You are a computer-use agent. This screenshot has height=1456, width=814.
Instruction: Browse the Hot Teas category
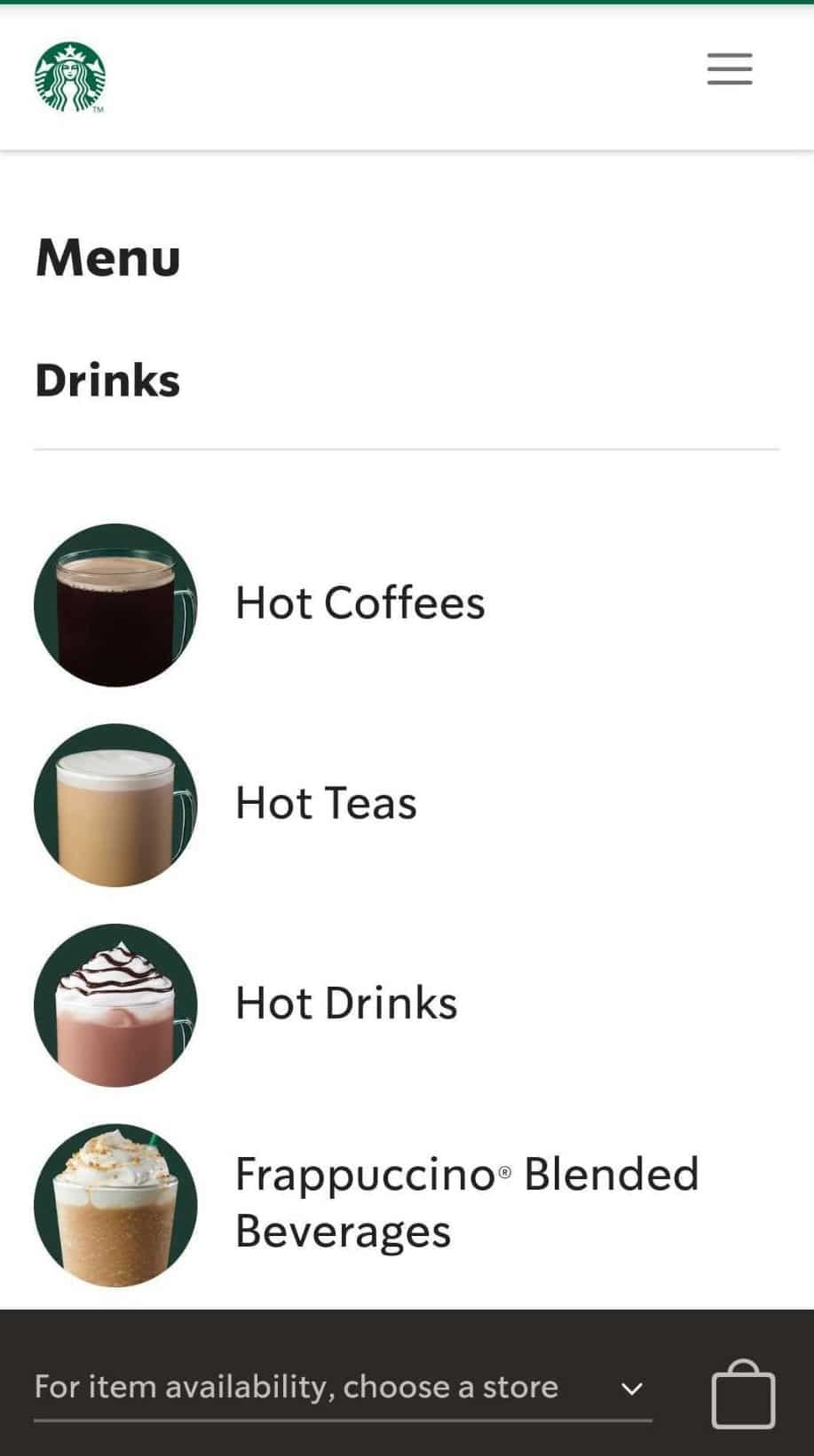coord(326,804)
